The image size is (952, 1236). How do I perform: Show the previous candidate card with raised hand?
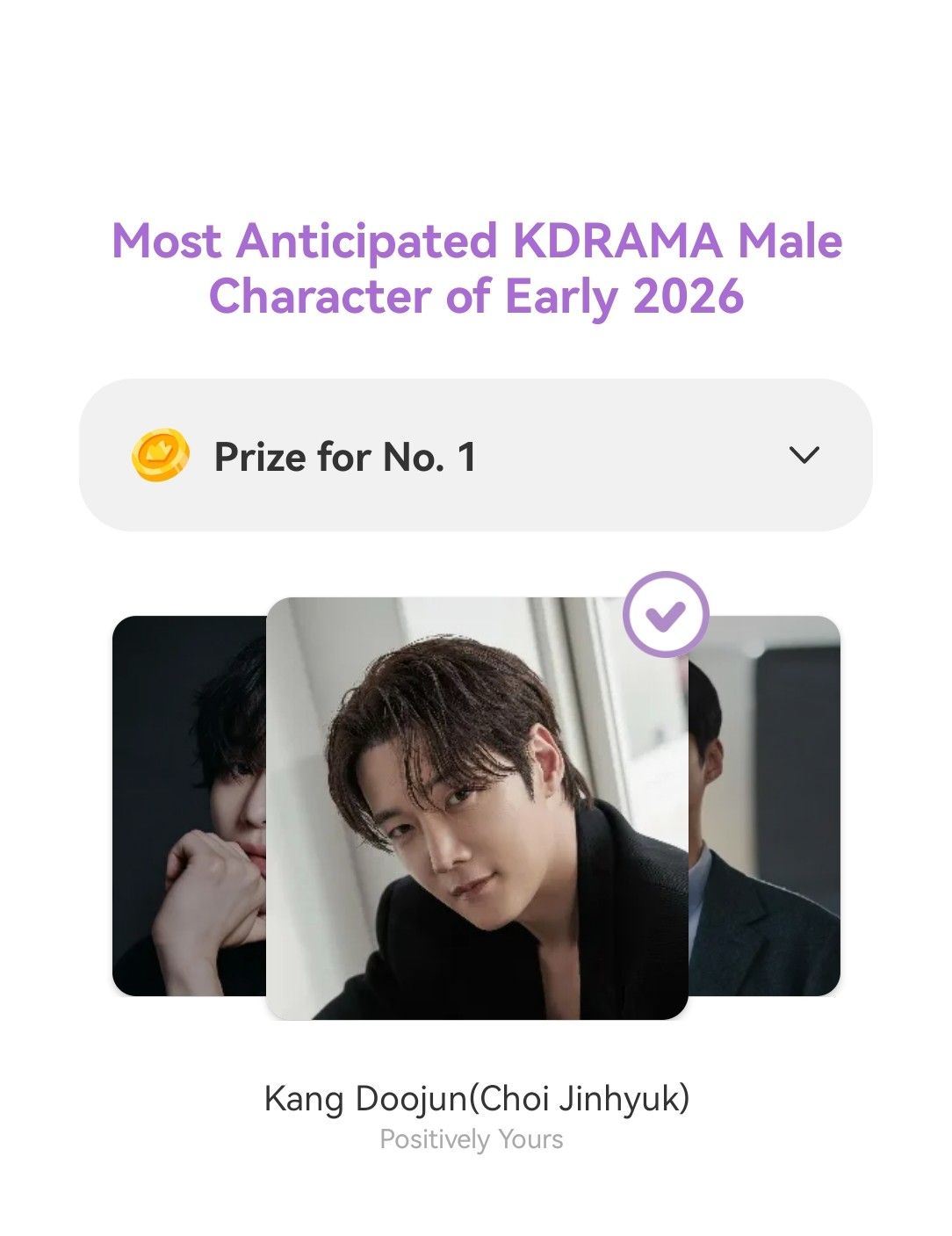point(189,806)
